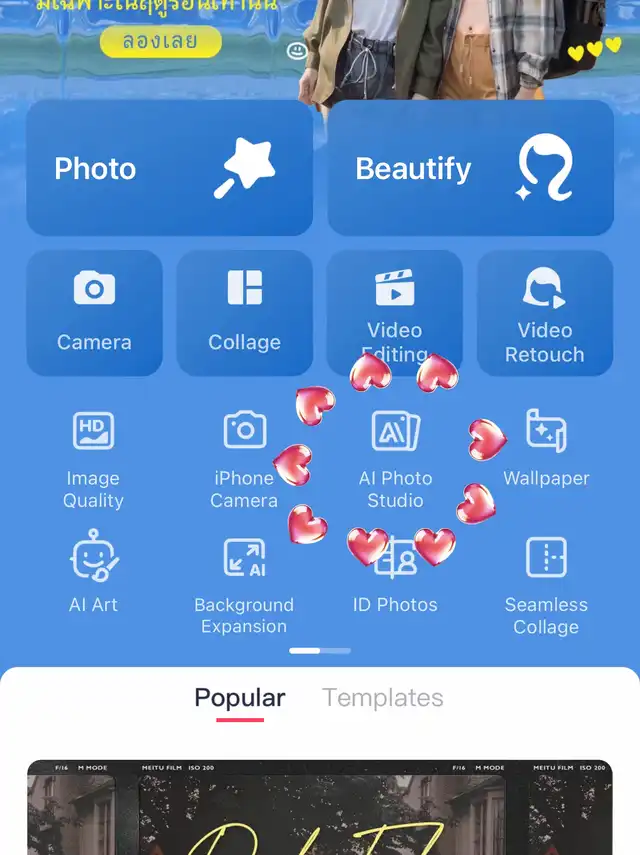The image size is (640, 855).
Task: Open iPhone Camera feature
Action: click(x=244, y=459)
